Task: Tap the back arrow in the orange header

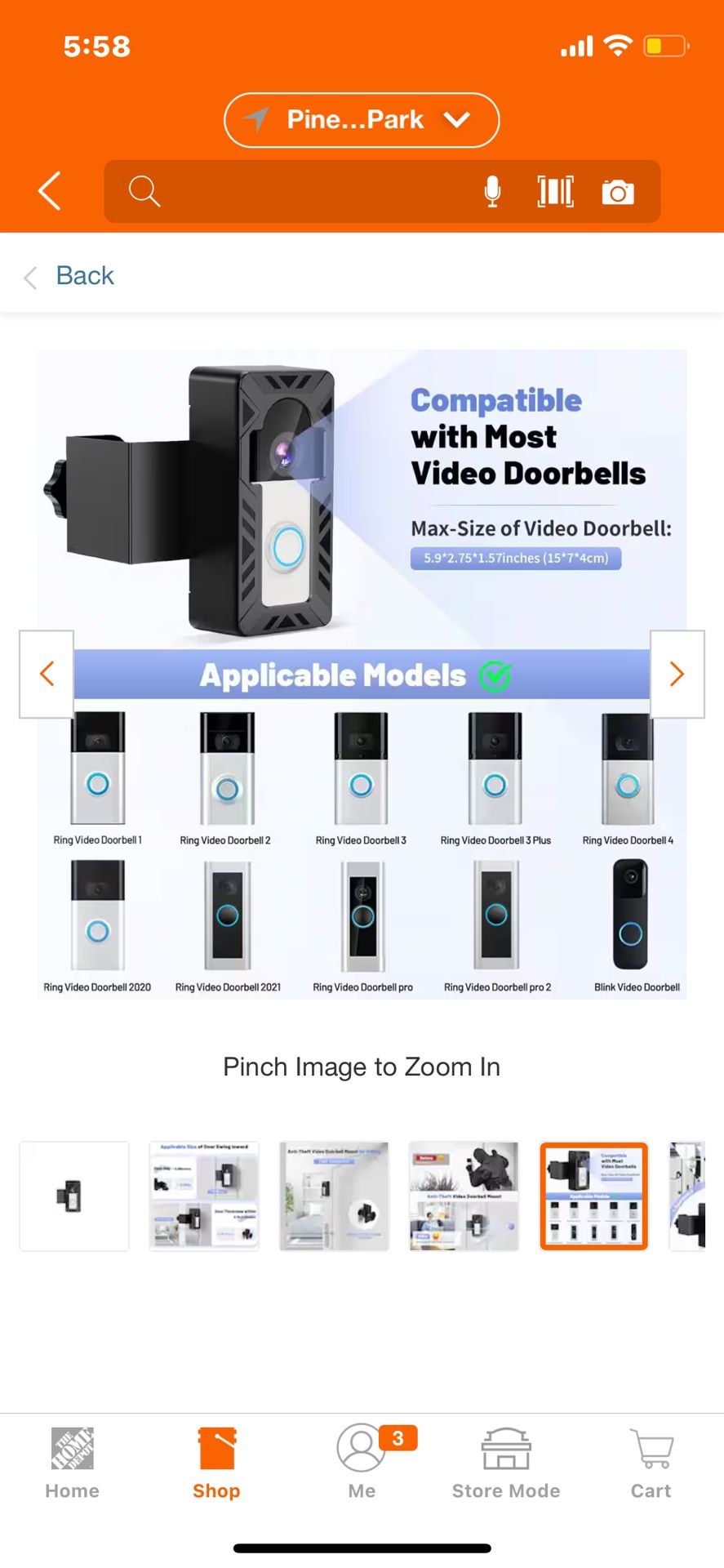Action: (x=50, y=191)
